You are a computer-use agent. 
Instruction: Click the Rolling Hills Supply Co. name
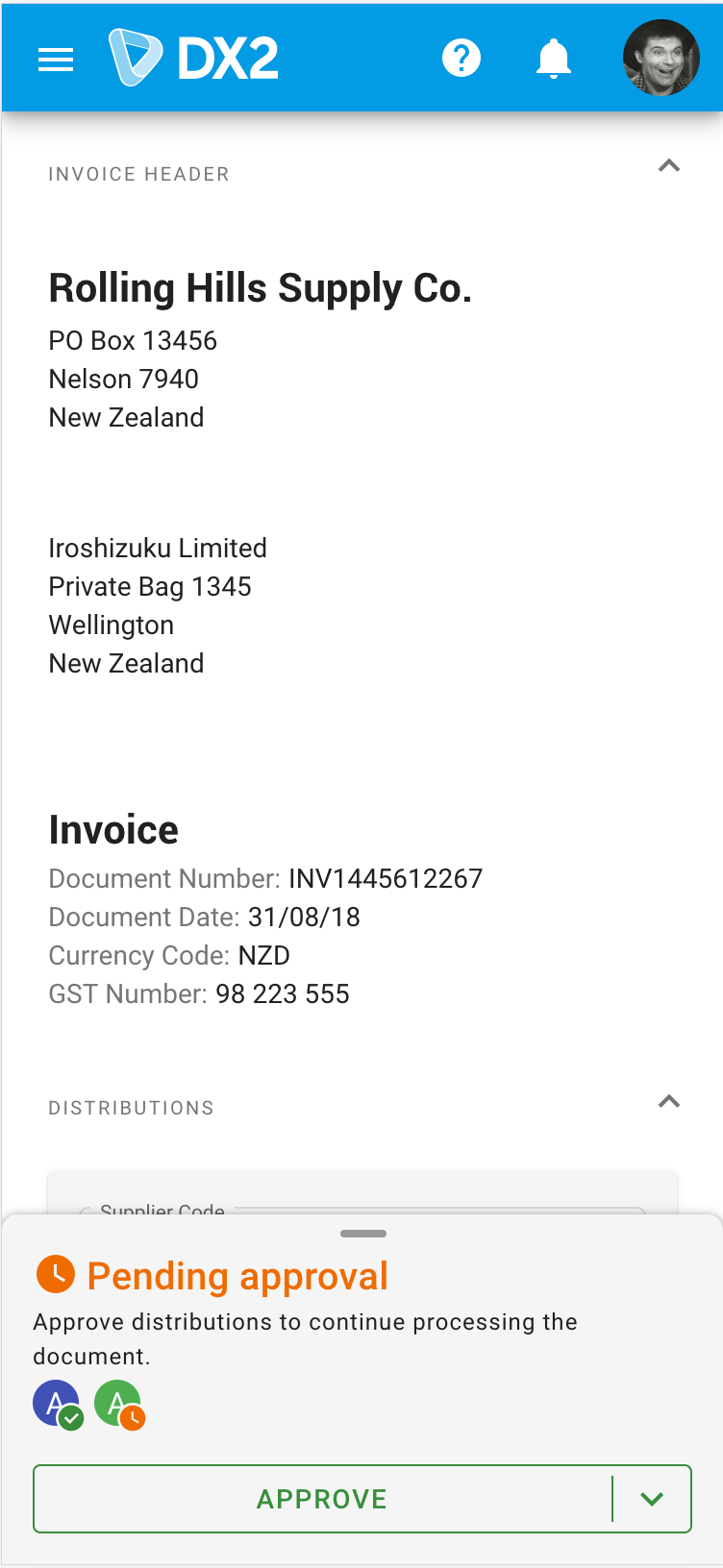coord(261,287)
